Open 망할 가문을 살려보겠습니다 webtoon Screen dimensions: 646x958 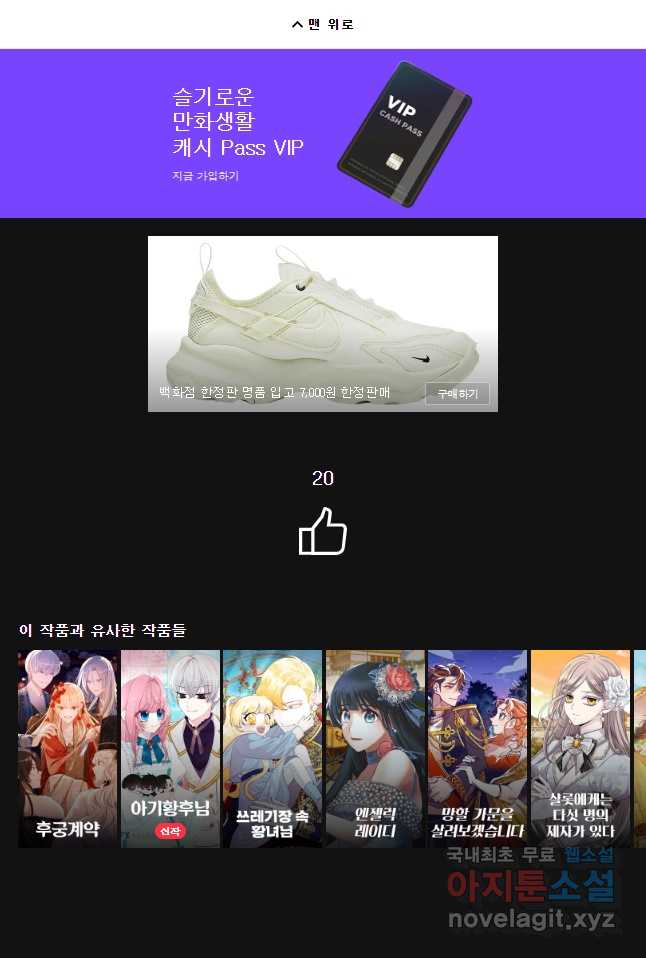coord(478,748)
